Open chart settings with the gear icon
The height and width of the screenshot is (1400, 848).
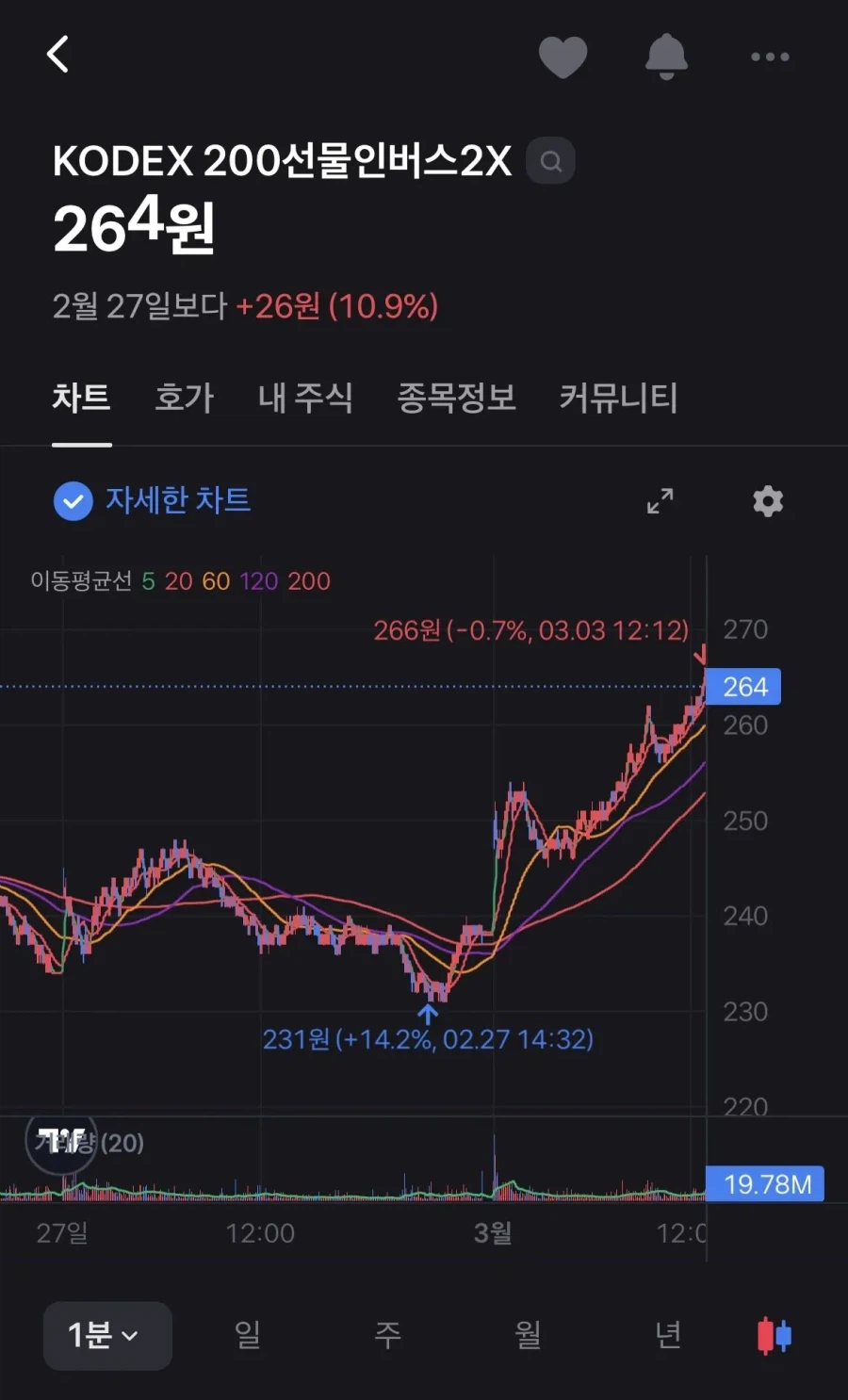[x=768, y=500]
